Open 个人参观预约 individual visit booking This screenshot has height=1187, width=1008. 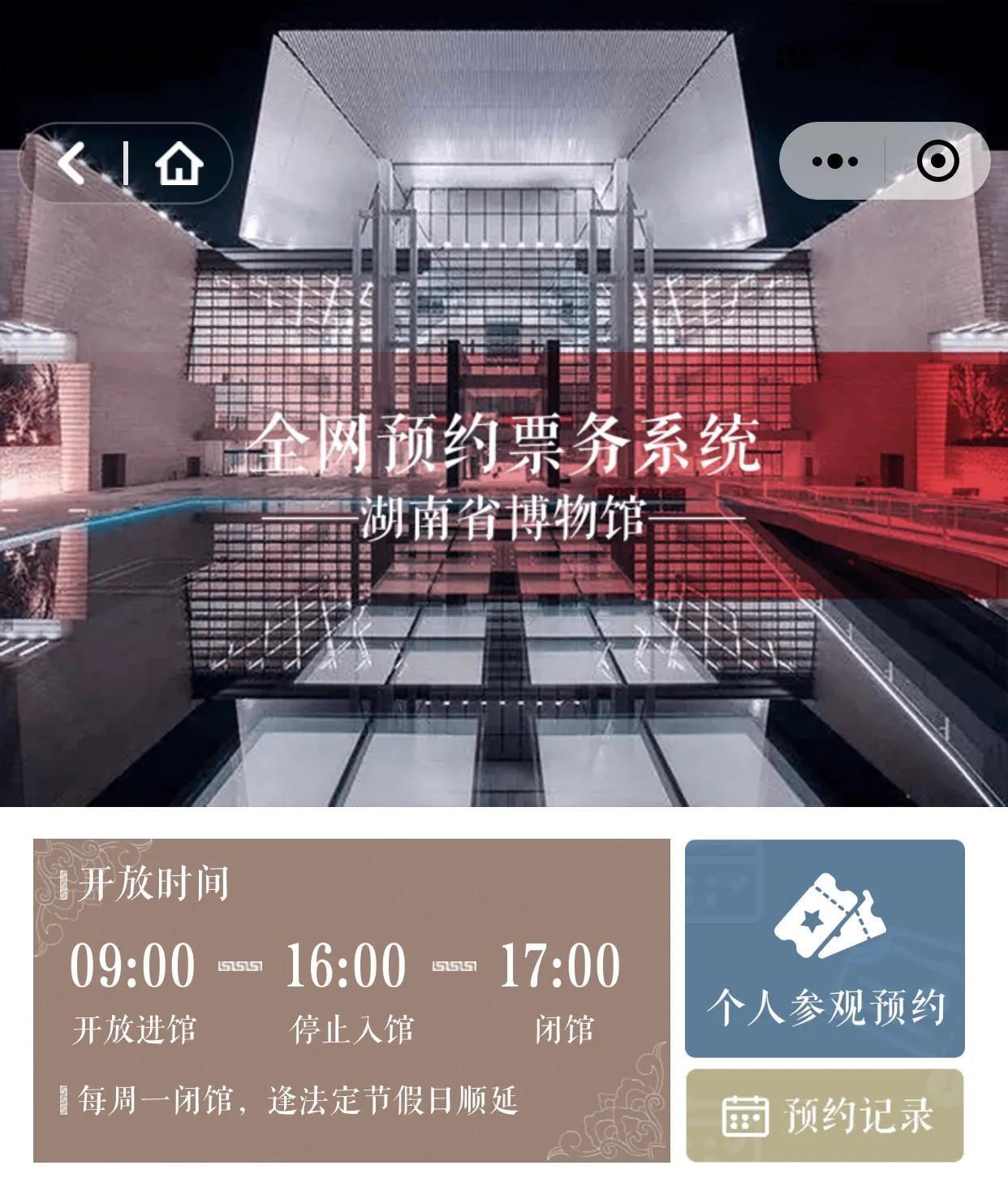click(825, 948)
